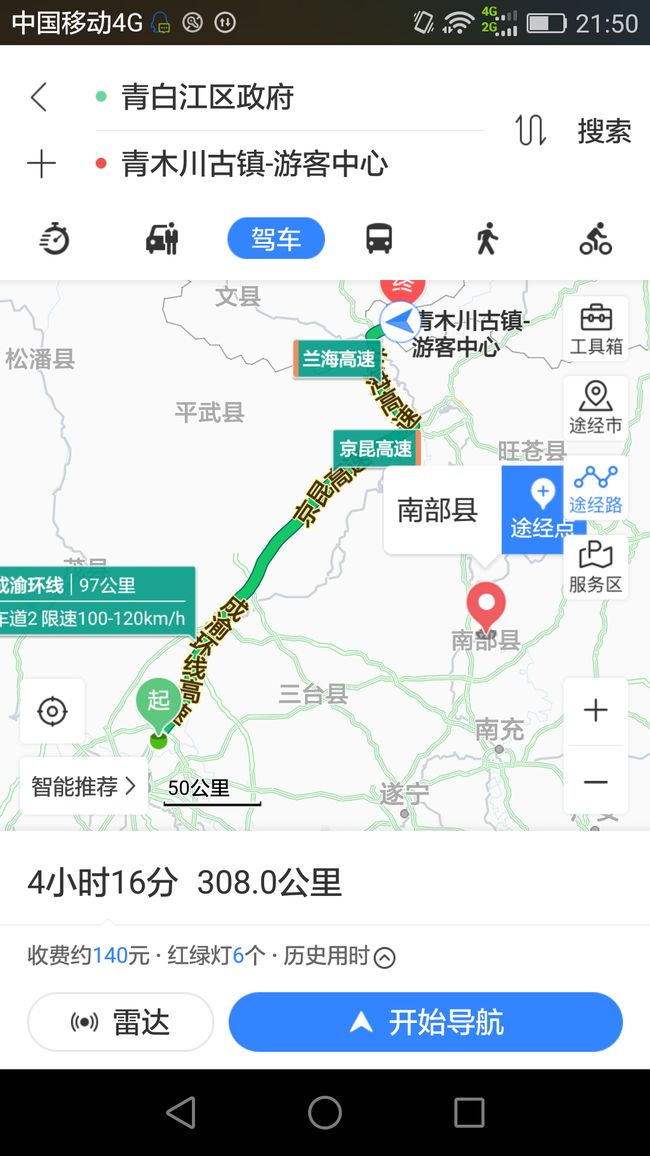The height and width of the screenshot is (1156, 650).
Task: Launch 雷达 radar mode
Action: (x=121, y=1022)
